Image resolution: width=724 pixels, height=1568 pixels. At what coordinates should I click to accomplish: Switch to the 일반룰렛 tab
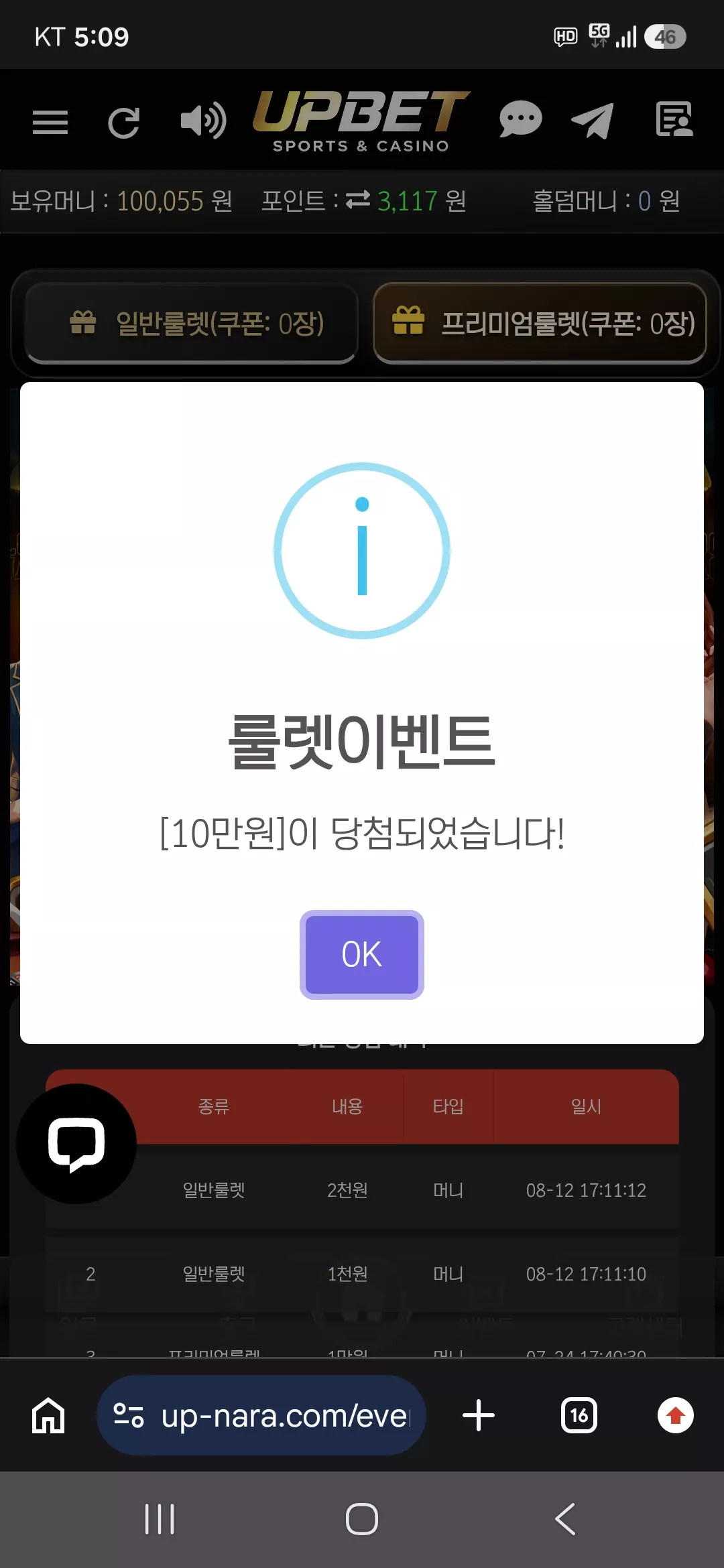tap(191, 323)
